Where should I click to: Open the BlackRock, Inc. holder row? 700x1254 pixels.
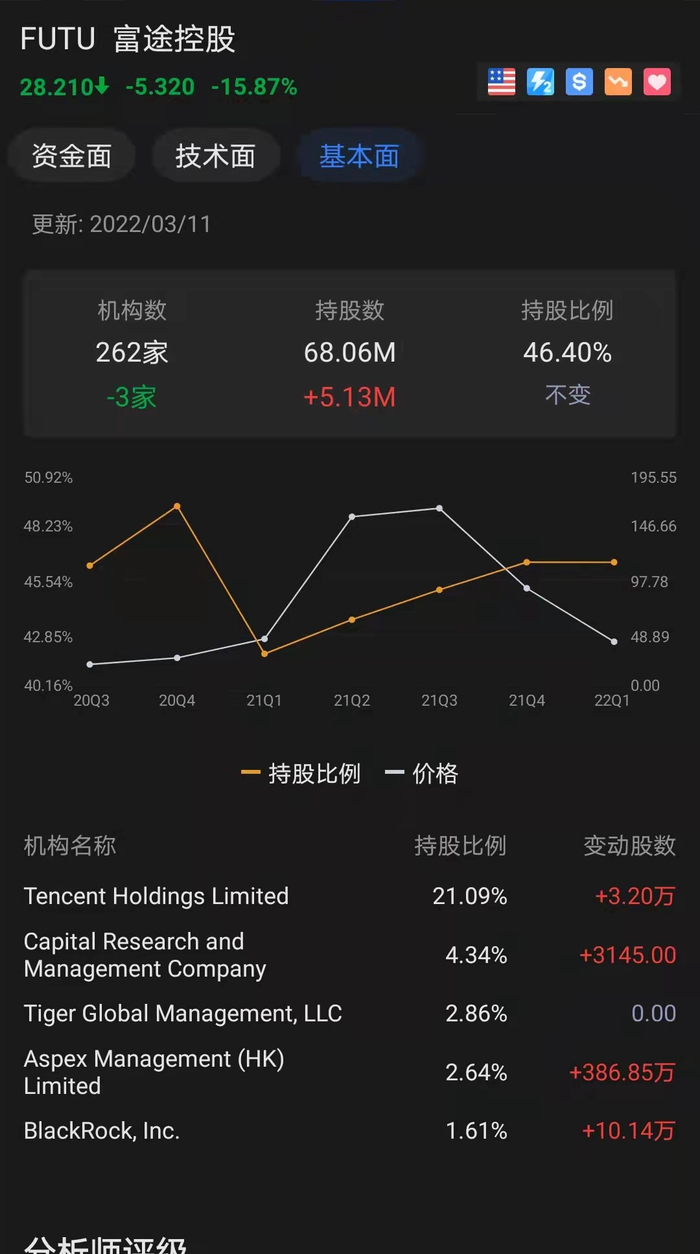tap(350, 1131)
